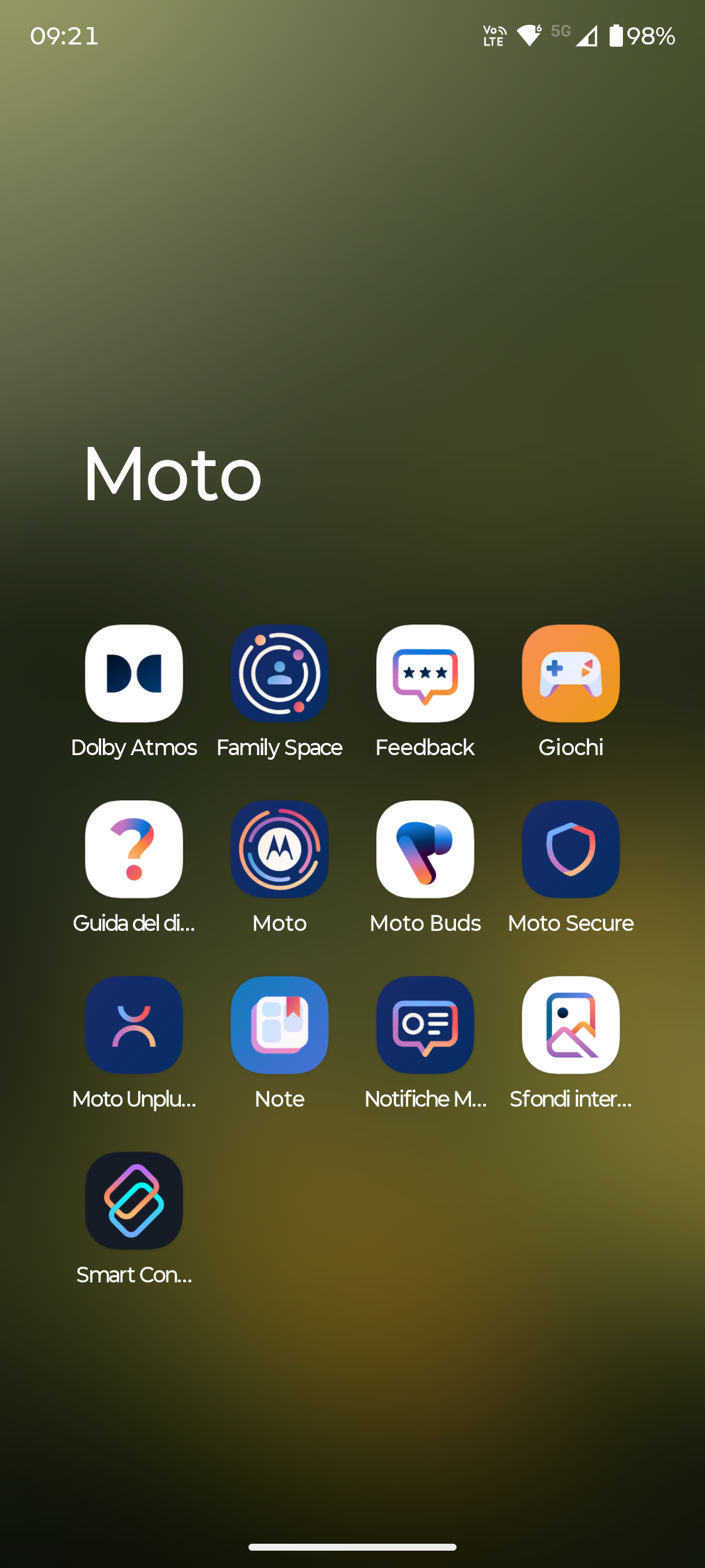Screen dimensions: 705x1568
Task: Open the Notifiche Moto app
Action: [x=425, y=1025]
